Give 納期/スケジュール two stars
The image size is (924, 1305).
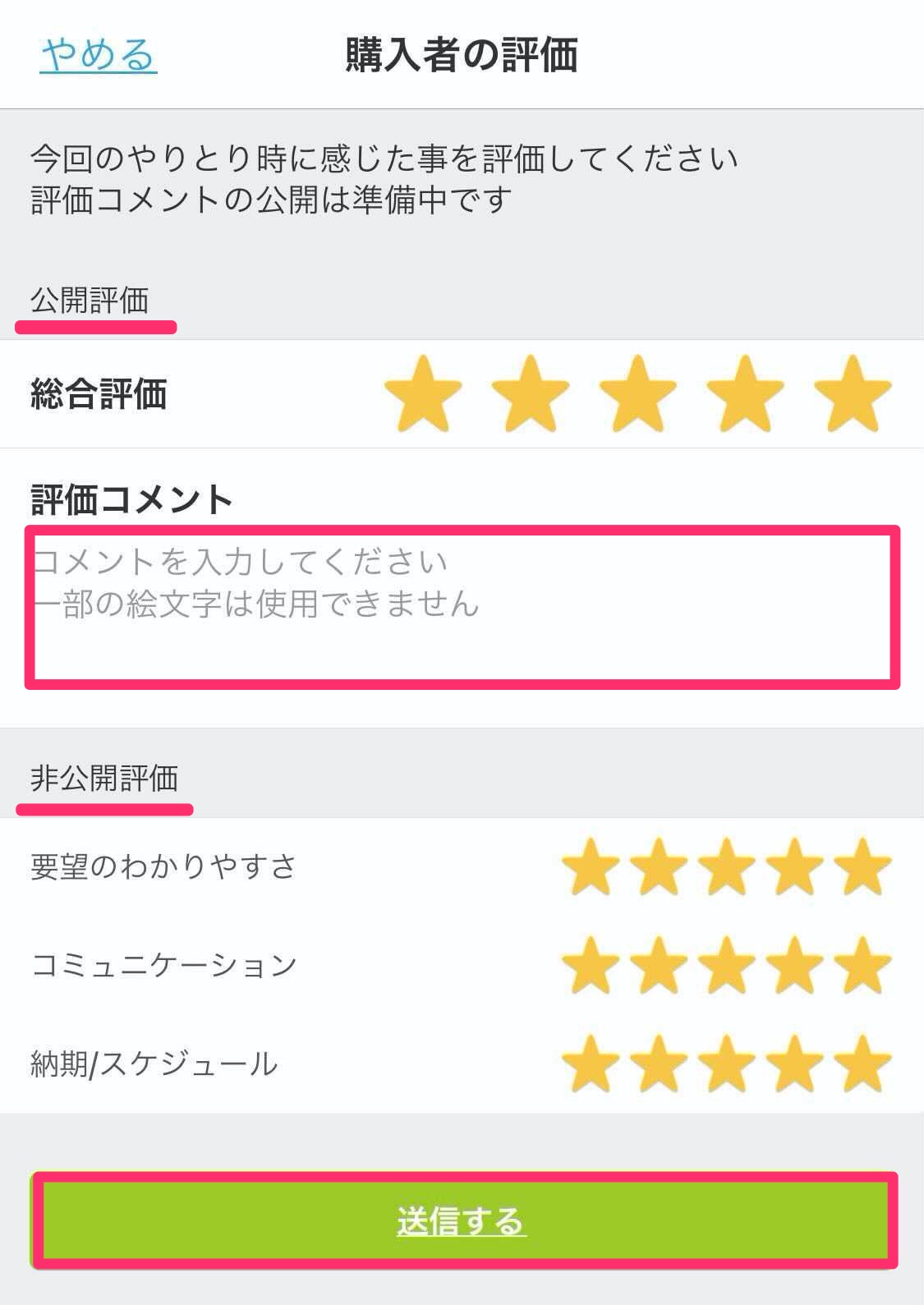(659, 1064)
